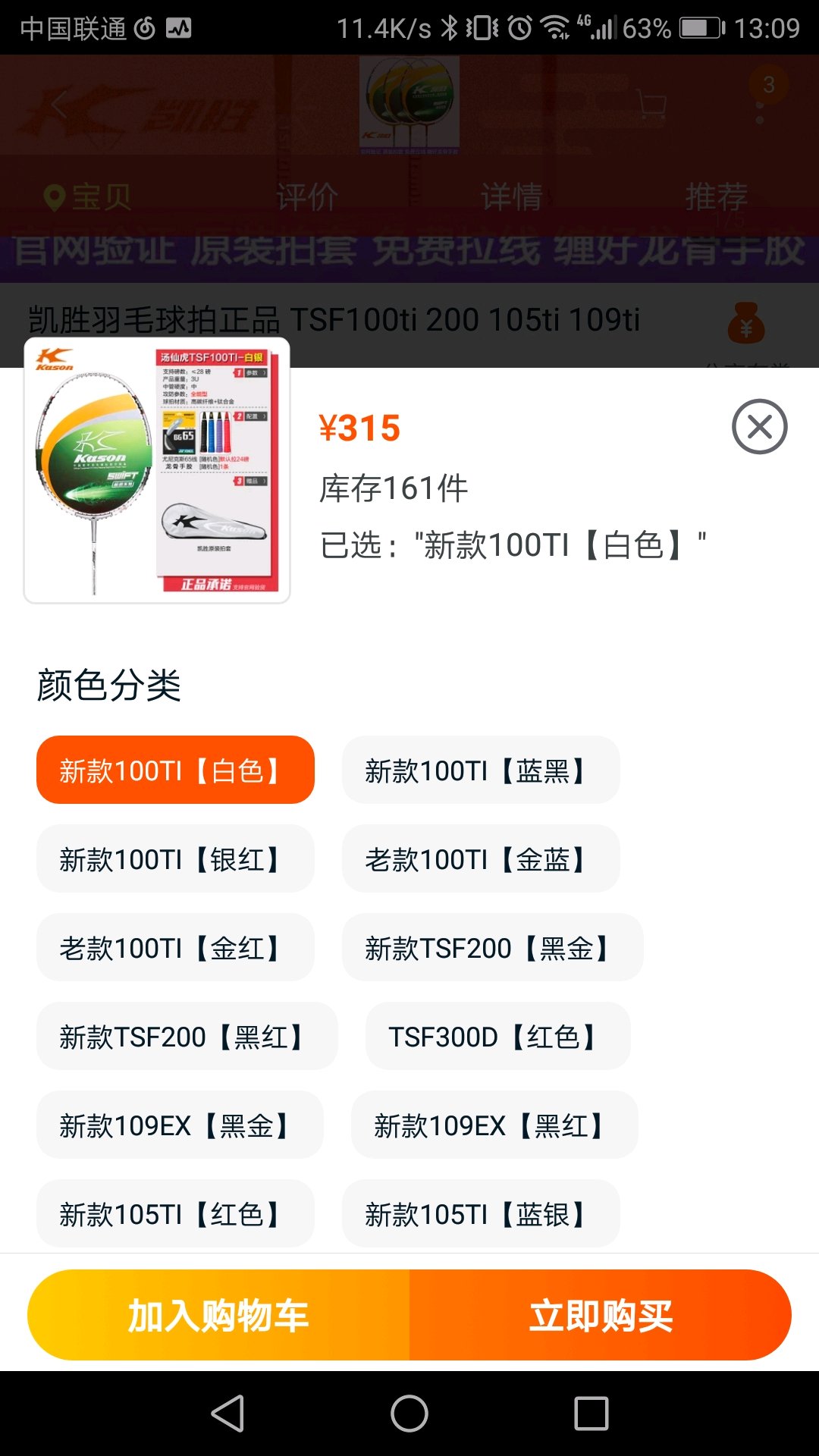Close the product options sheet
This screenshot has width=819, height=1456.
point(759,427)
